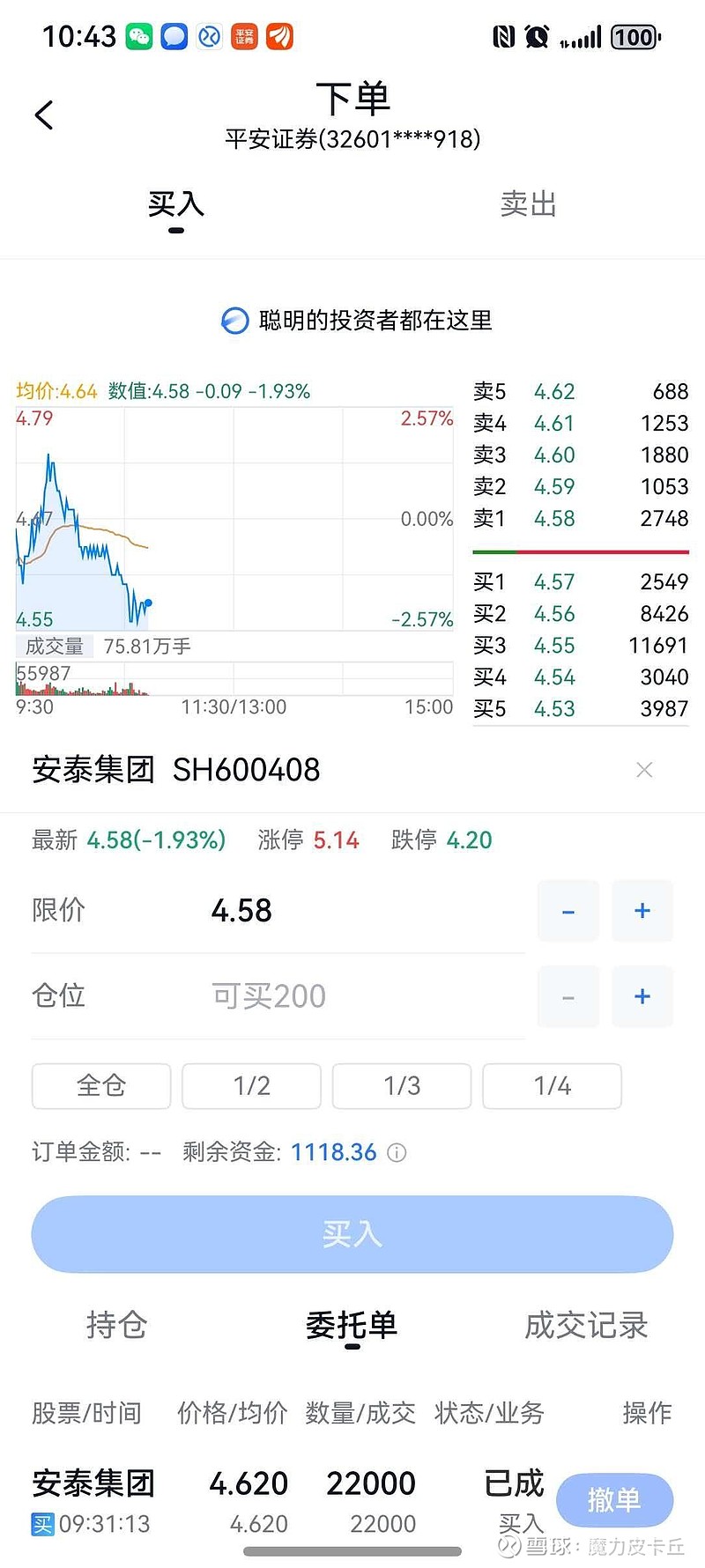This screenshot has height=1568, width=705.
Task: Switch to the 成交记录 tab
Action: pyautogui.click(x=586, y=1326)
